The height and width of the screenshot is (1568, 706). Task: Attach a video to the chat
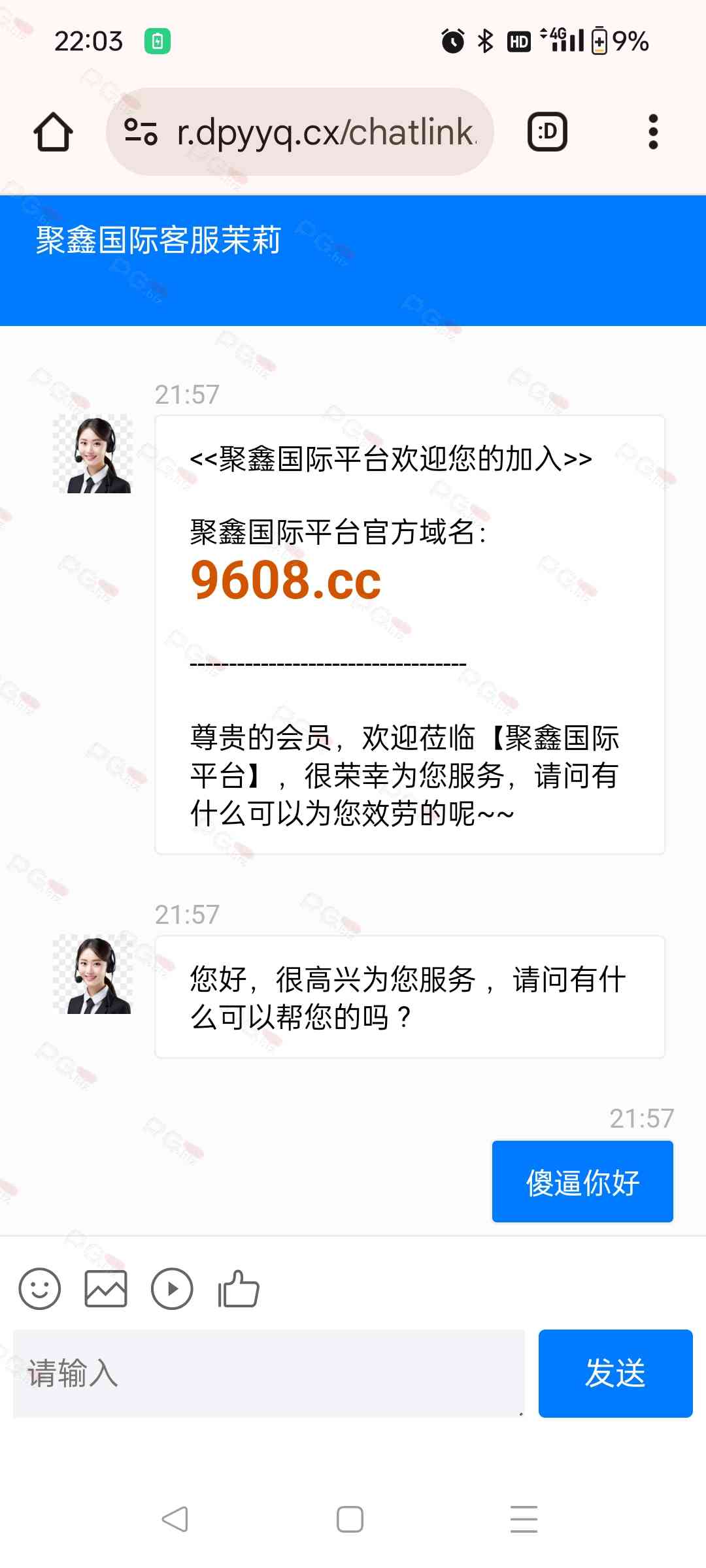pyautogui.click(x=172, y=1289)
